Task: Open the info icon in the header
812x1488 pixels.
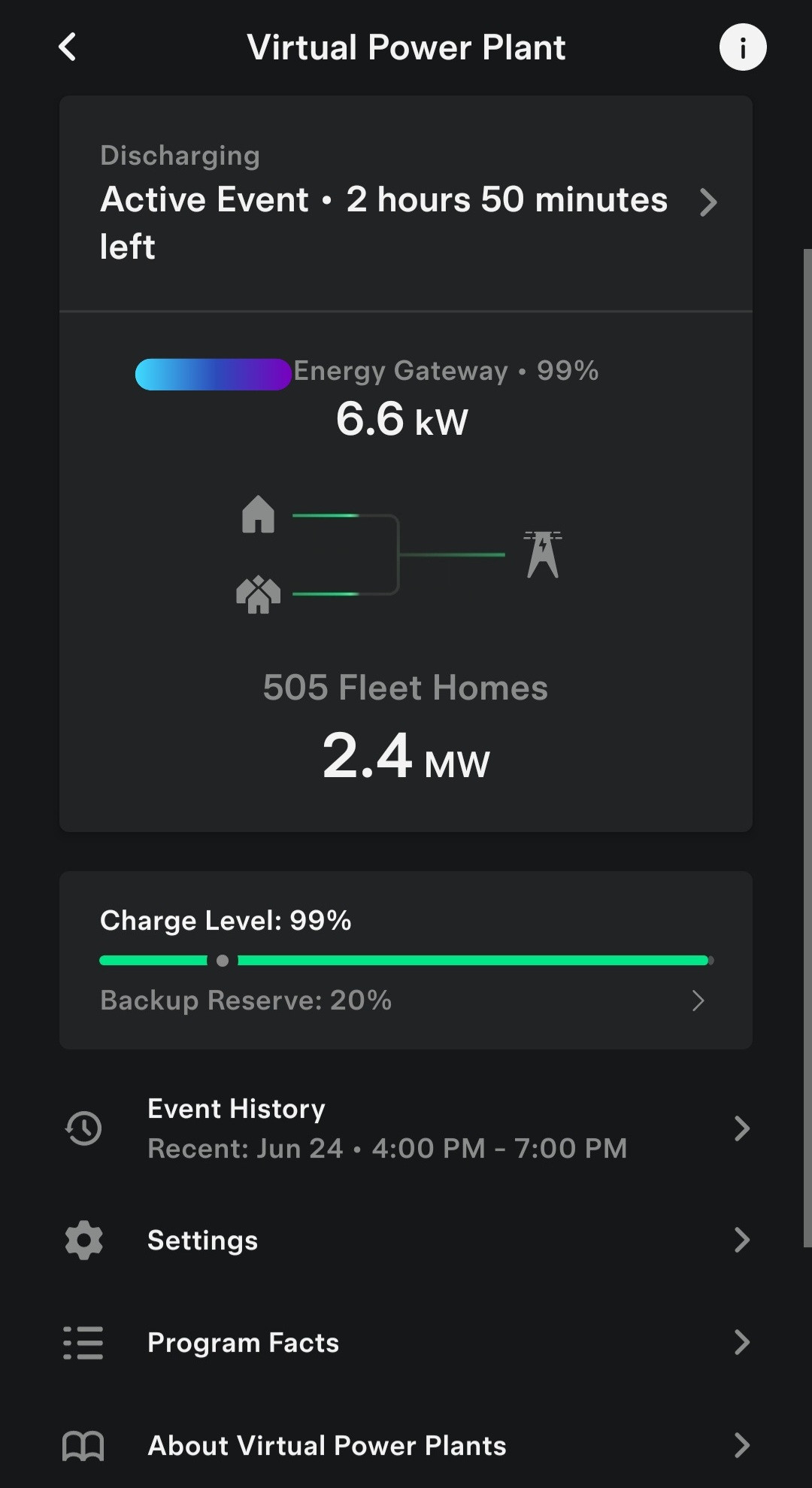Action: (x=742, y=47)
